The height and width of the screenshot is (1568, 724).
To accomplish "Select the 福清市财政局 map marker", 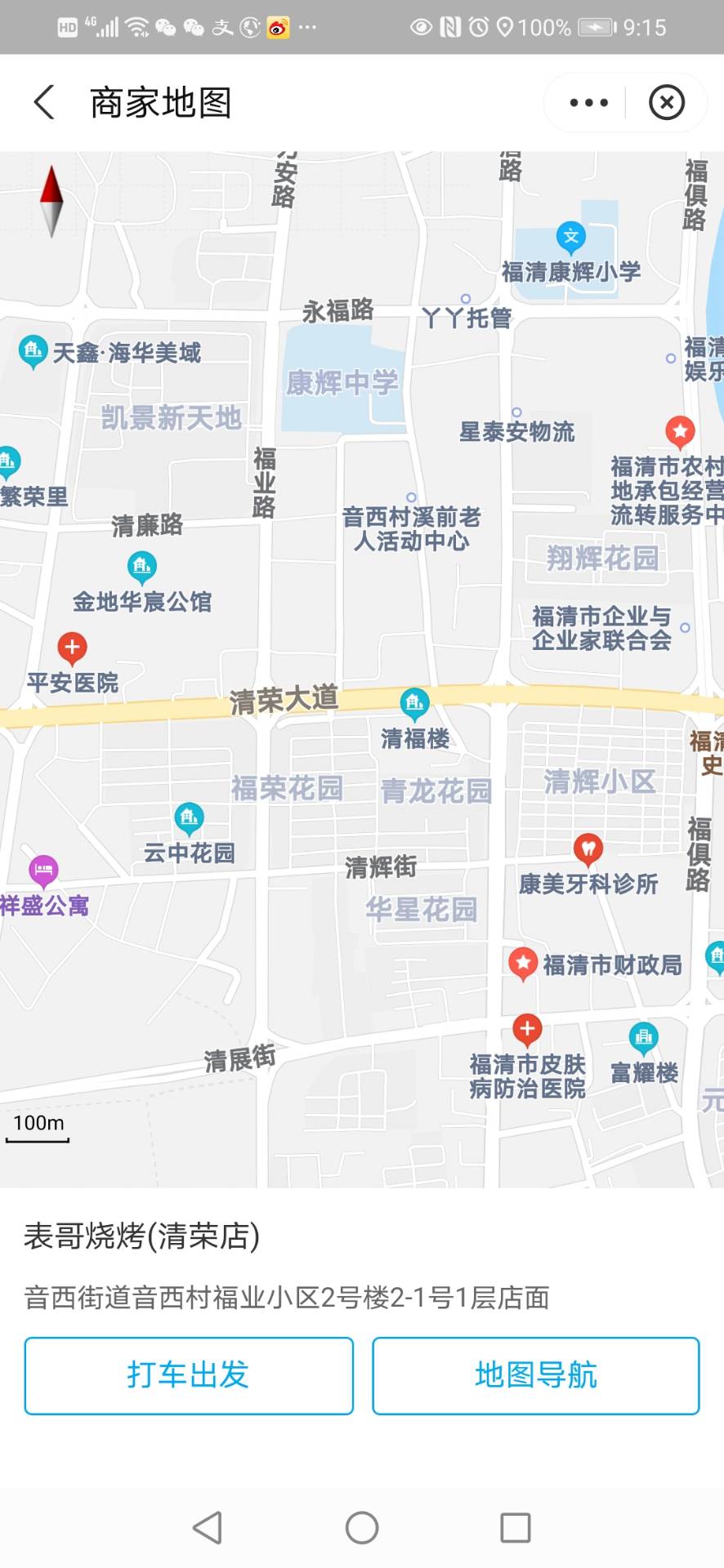I will click(x=523, y=964).
